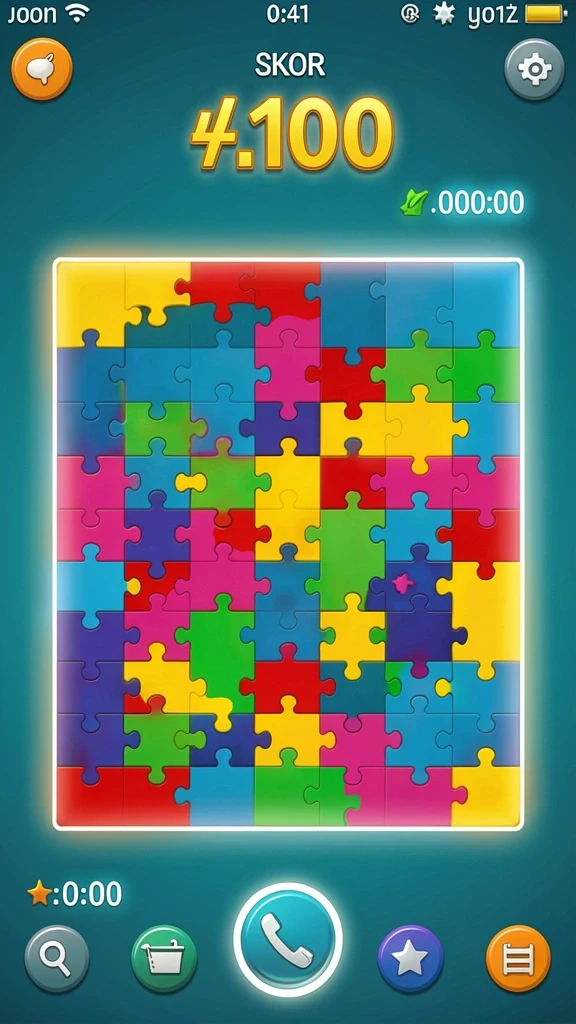Open the settings gear
Screen dimensions: 576x1024
click(x=535, y=69)
